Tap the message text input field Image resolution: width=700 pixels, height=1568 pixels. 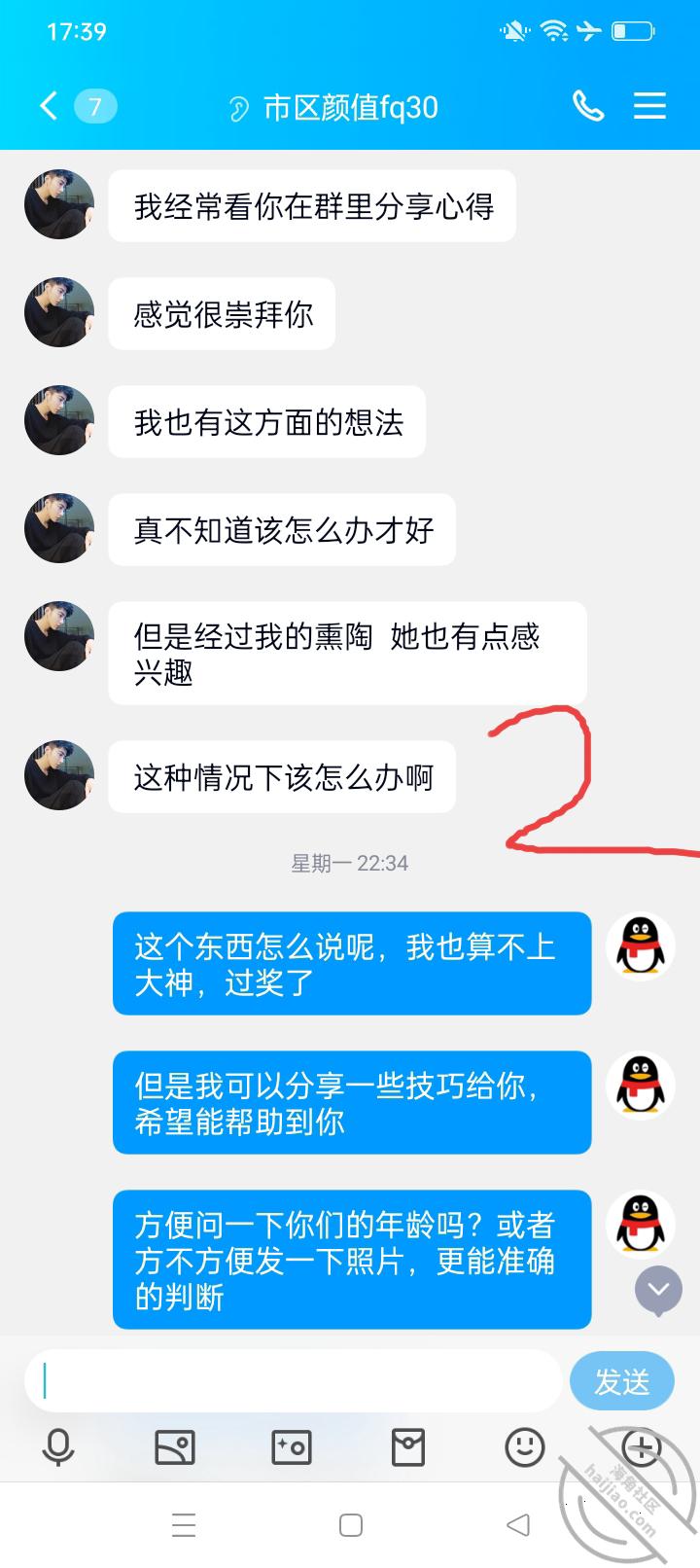click(x=293, y=1380)
